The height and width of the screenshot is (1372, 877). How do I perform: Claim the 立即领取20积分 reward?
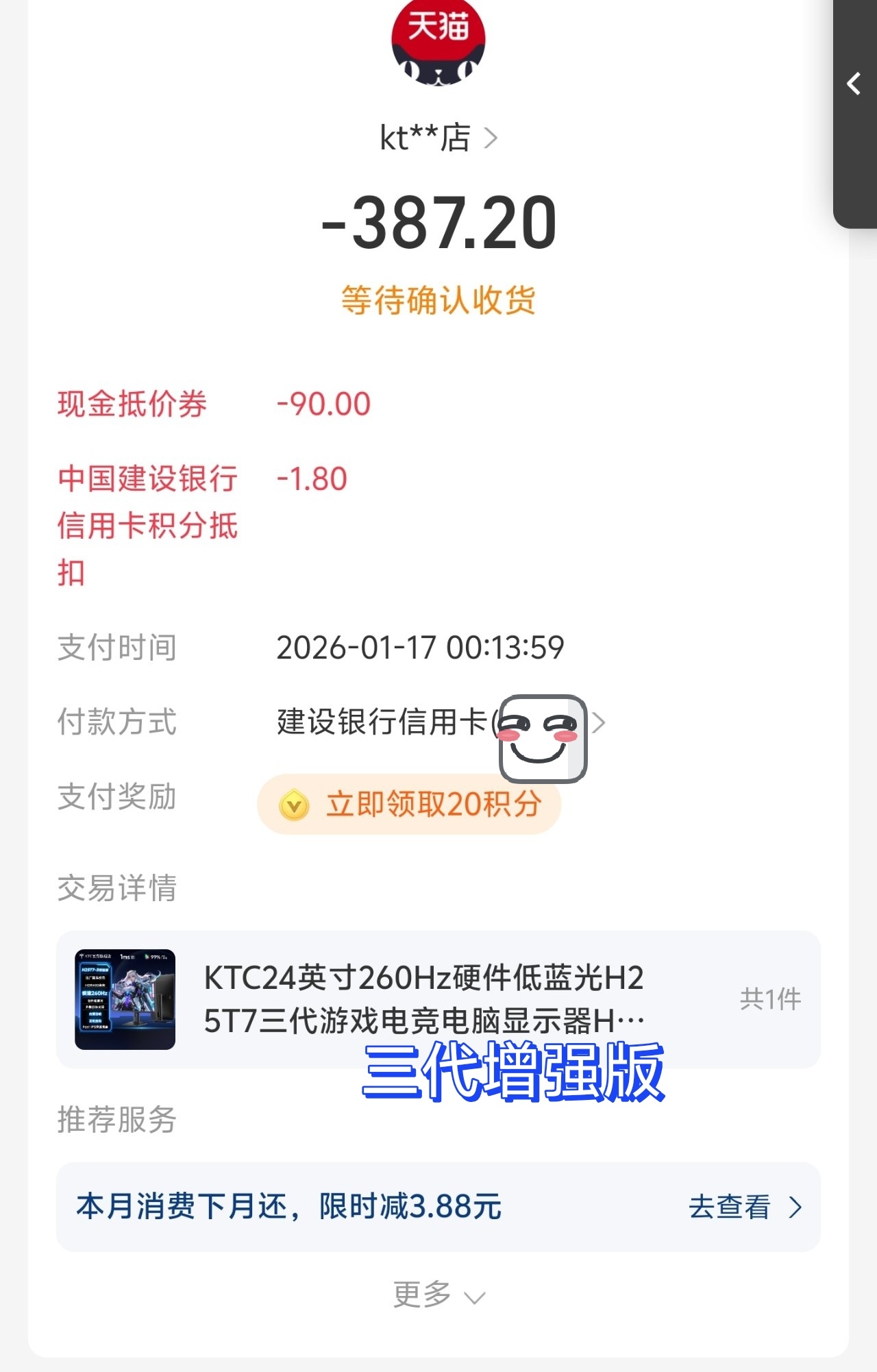409,805
